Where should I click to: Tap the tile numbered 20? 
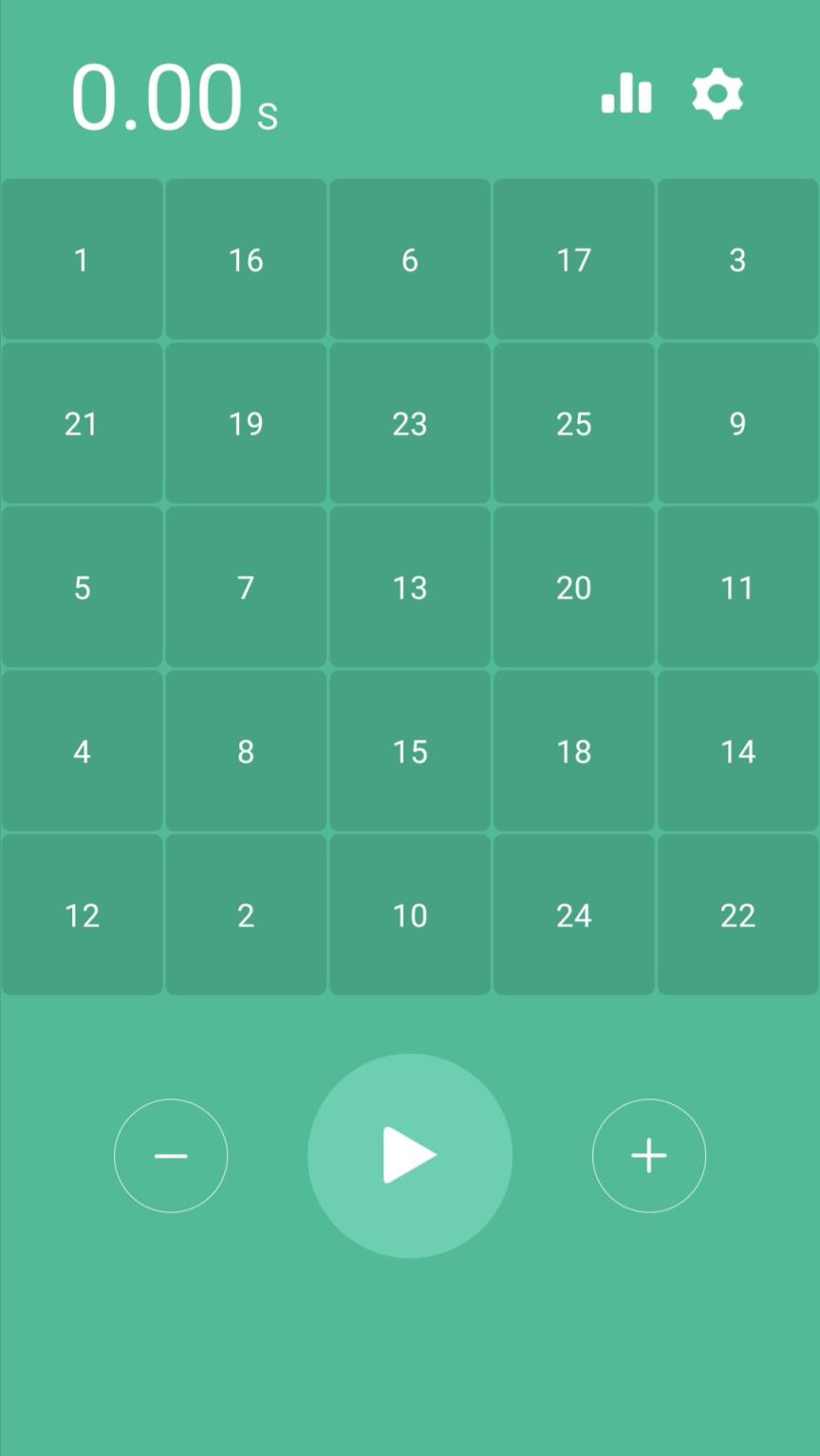click(574, 587)
